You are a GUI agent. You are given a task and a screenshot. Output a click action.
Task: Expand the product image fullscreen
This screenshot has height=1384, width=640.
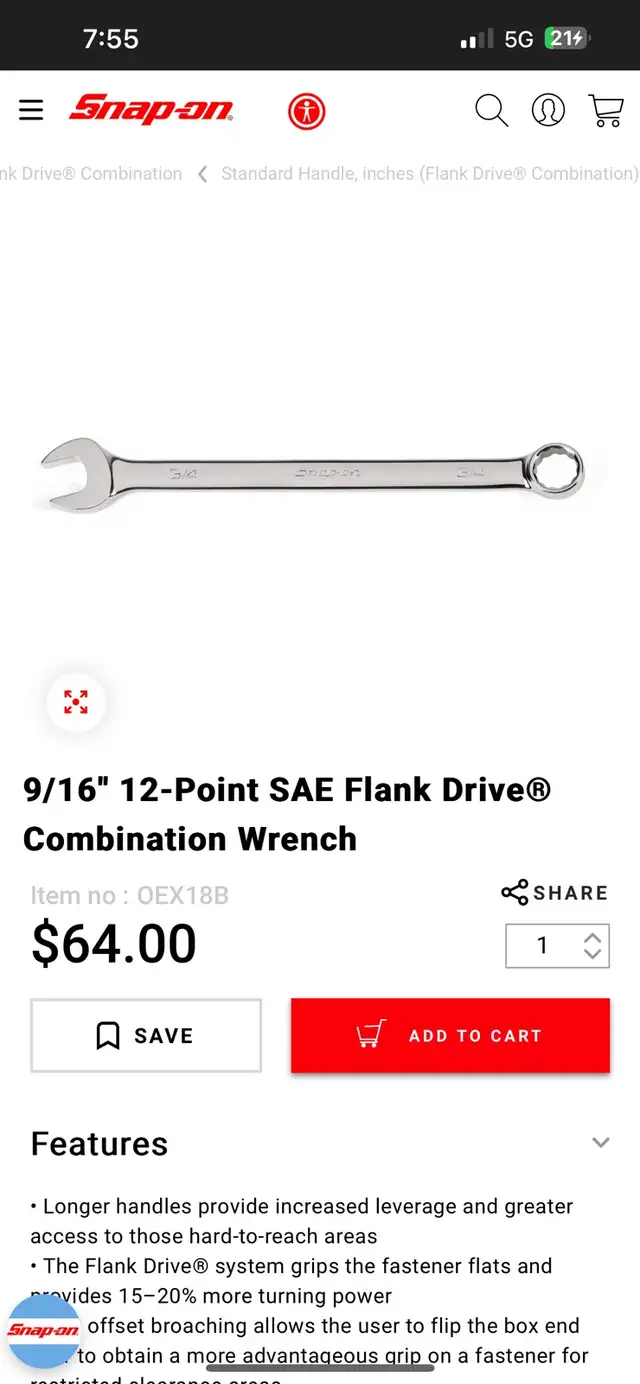tap(76, 702)
